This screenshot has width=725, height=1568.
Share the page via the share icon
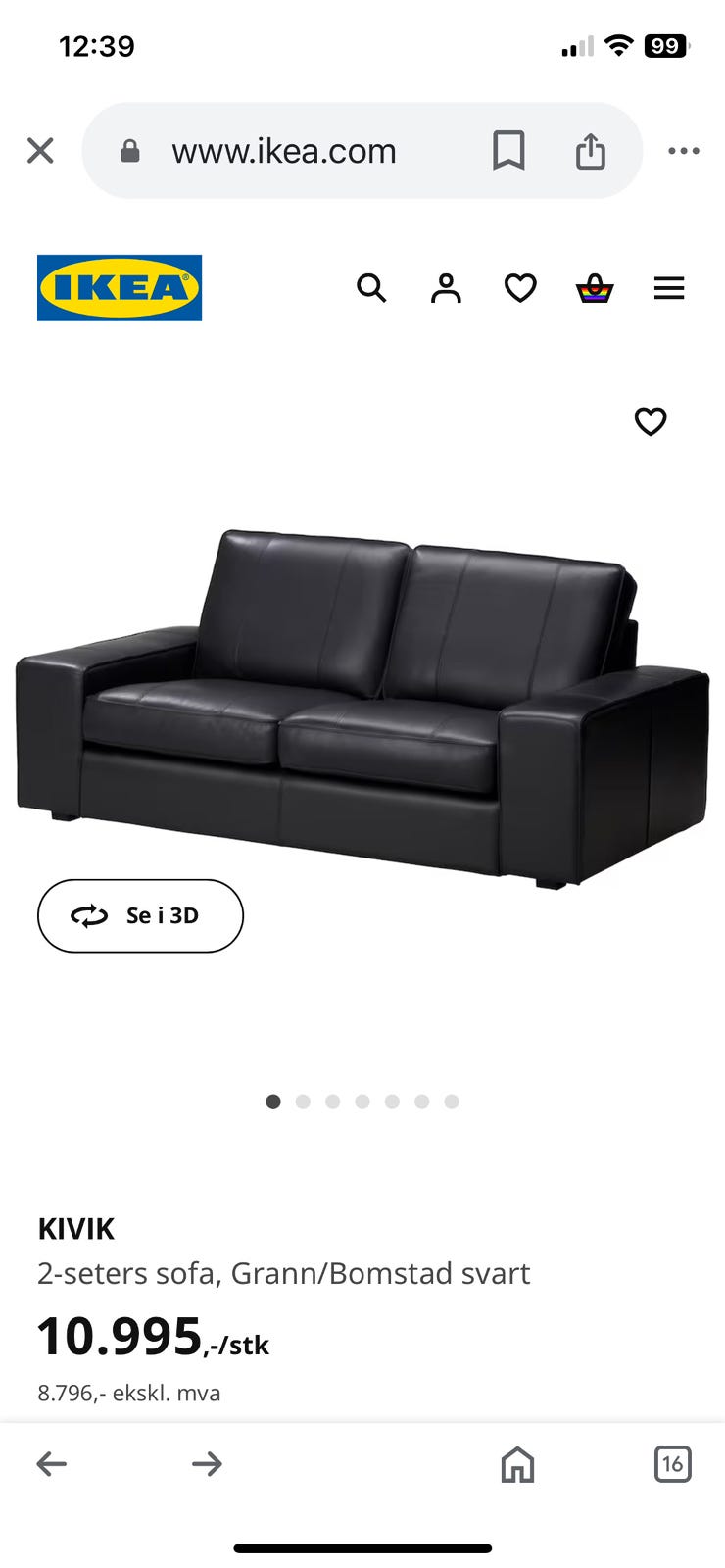tap(590, 151)
